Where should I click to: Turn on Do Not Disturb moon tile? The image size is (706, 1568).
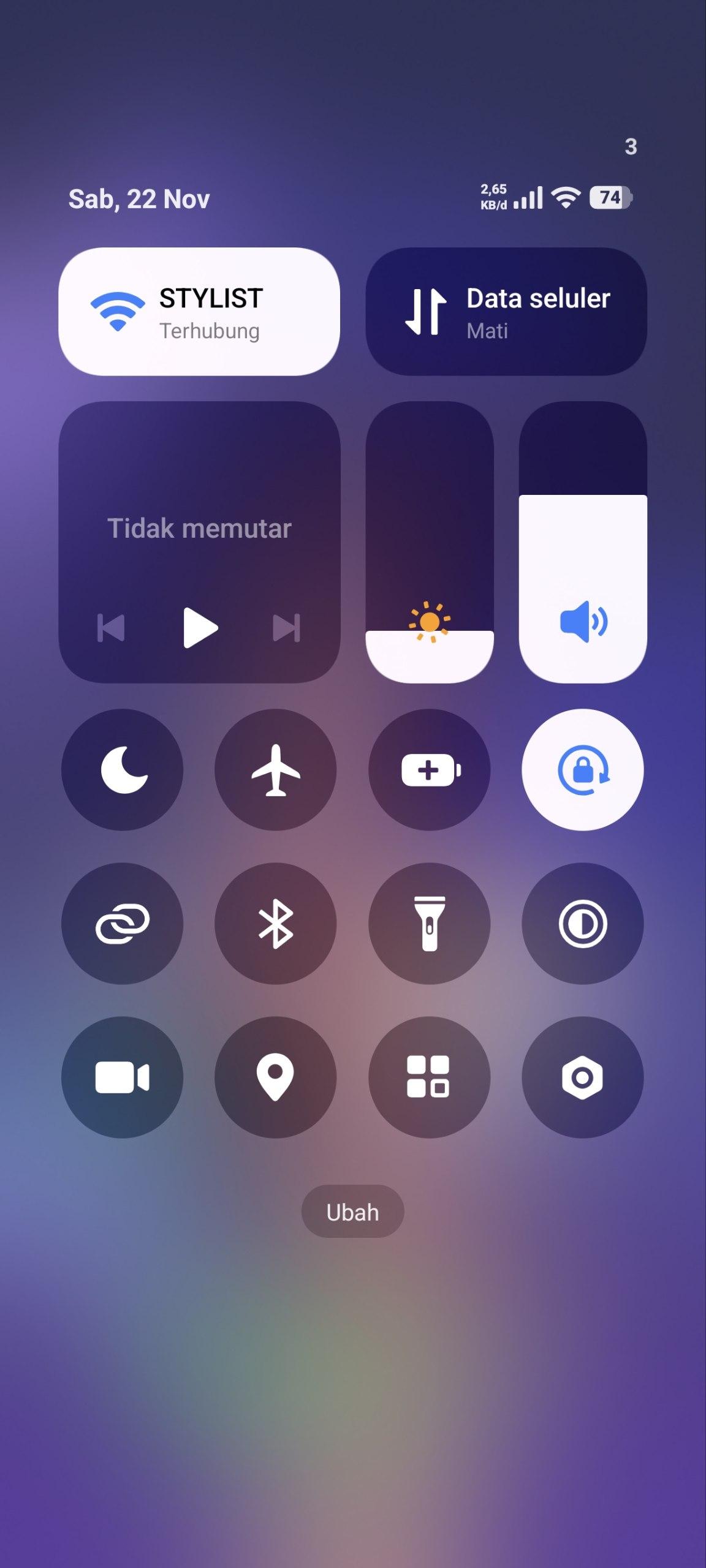tap(123, 770)
